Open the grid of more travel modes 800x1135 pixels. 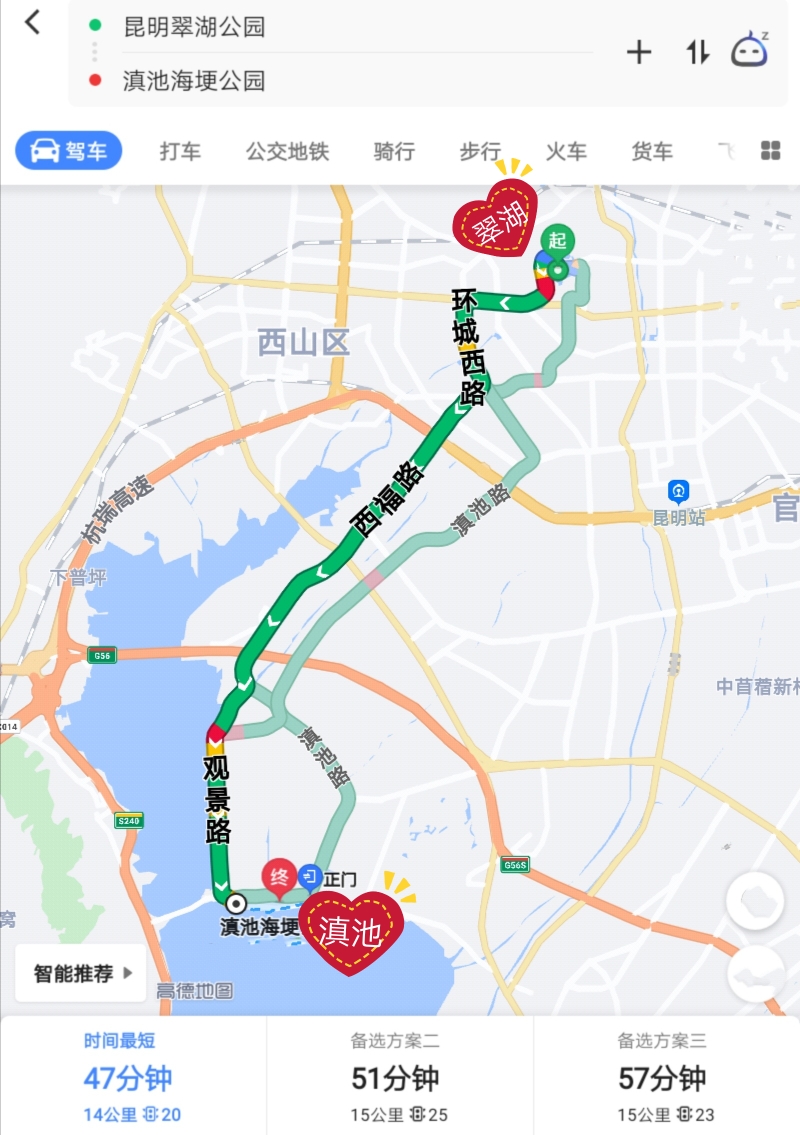[770, 151]
